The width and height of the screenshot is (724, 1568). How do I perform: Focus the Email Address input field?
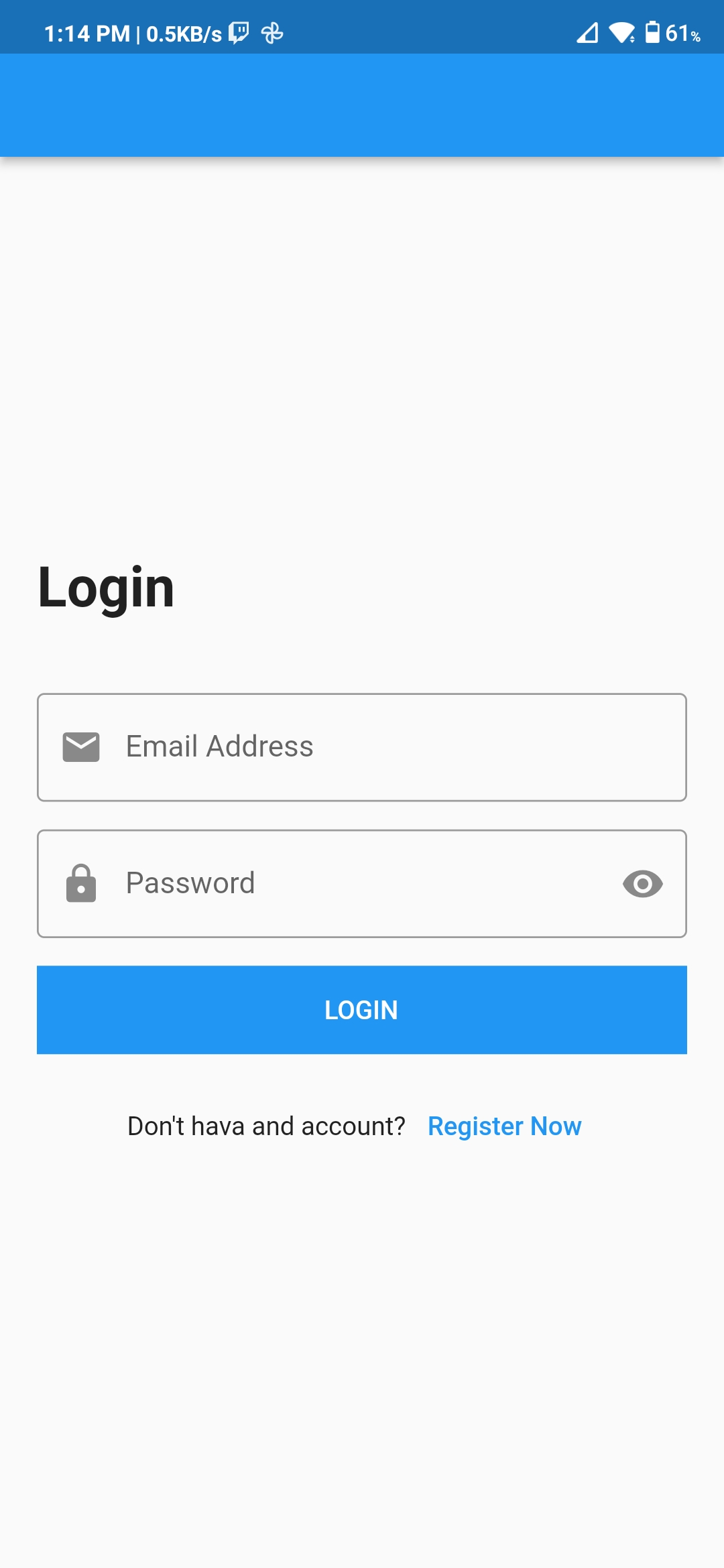pyautogui.click(x=362, y=746)
